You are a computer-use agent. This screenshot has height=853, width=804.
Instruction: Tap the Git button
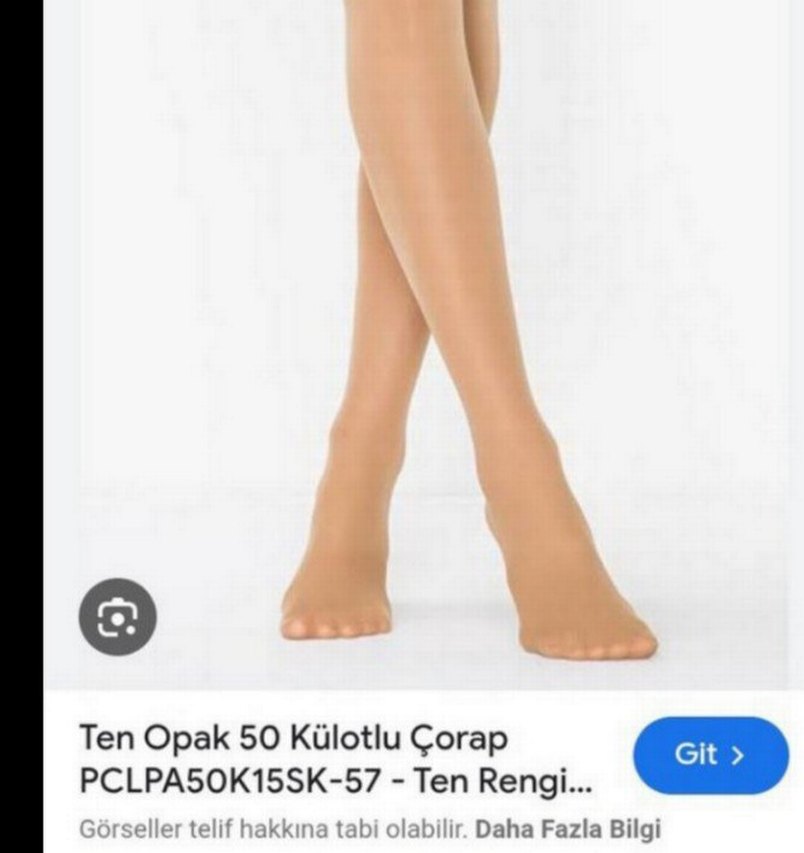(x=710, y=755)
